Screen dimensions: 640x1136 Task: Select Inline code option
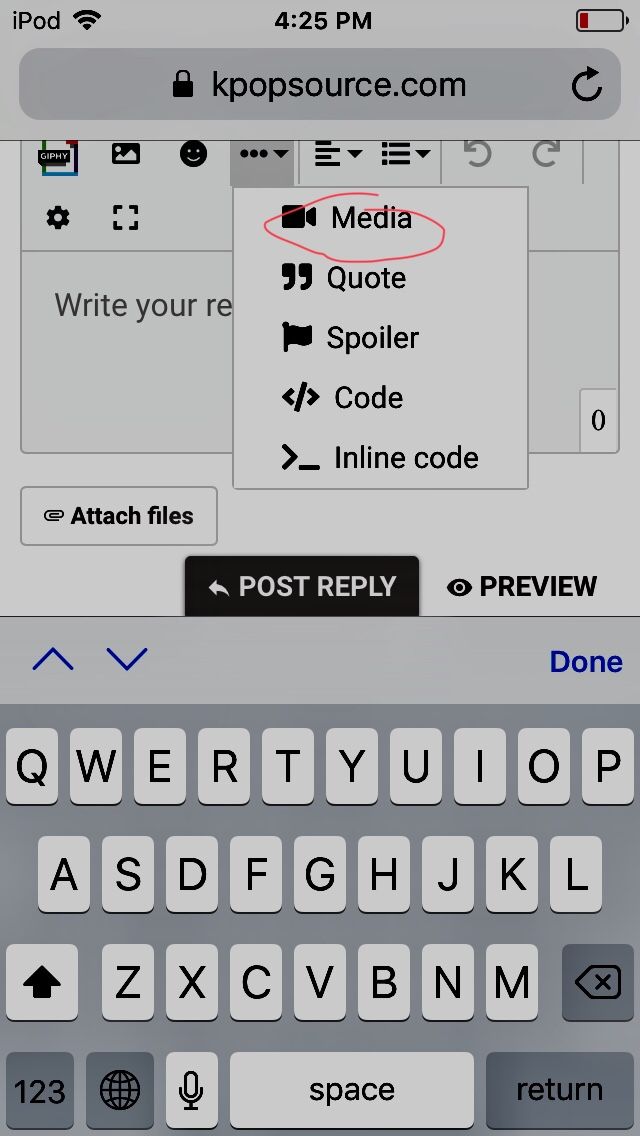point(380,458)
